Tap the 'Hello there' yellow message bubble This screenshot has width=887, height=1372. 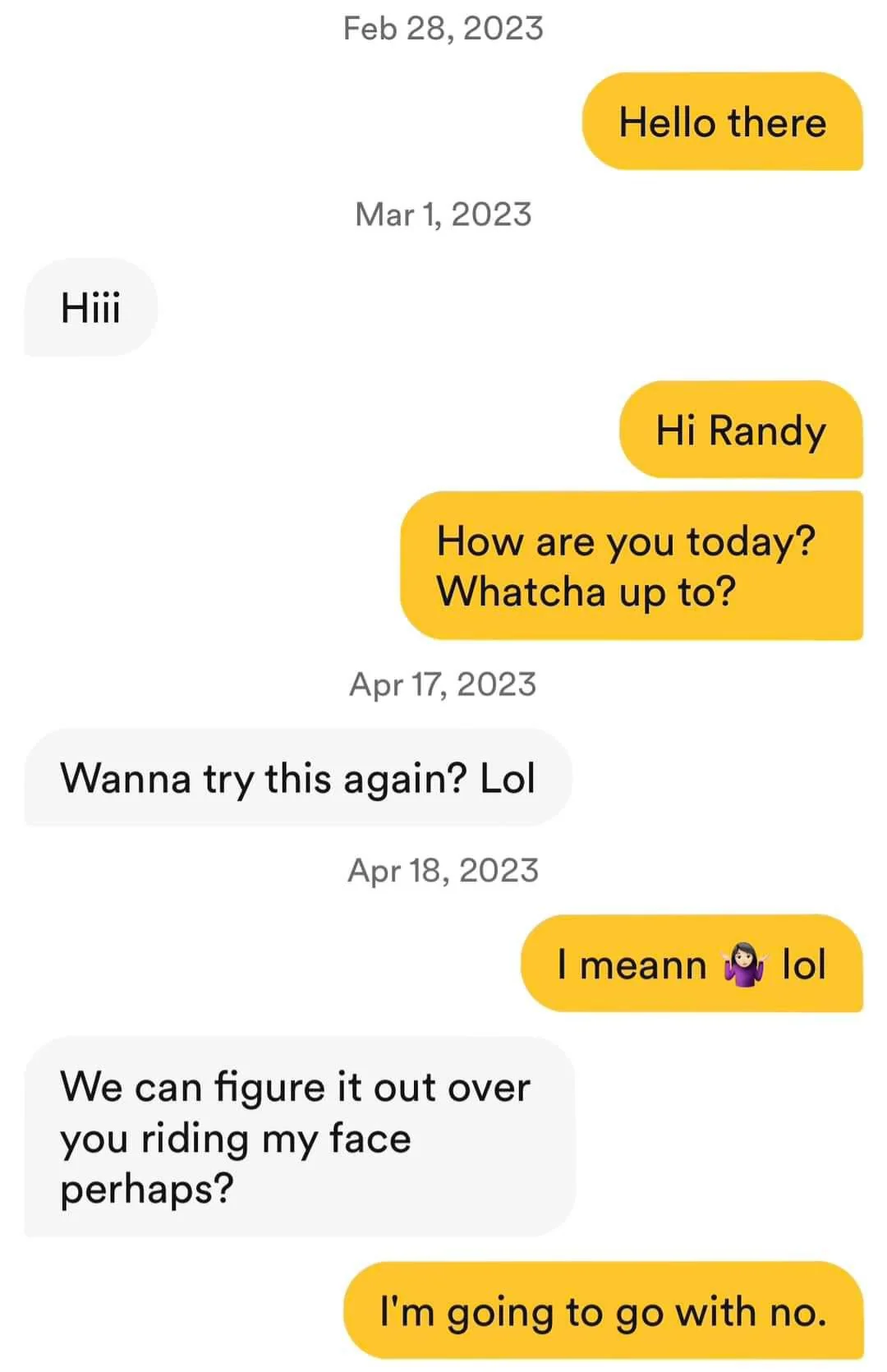pos(723,122)
